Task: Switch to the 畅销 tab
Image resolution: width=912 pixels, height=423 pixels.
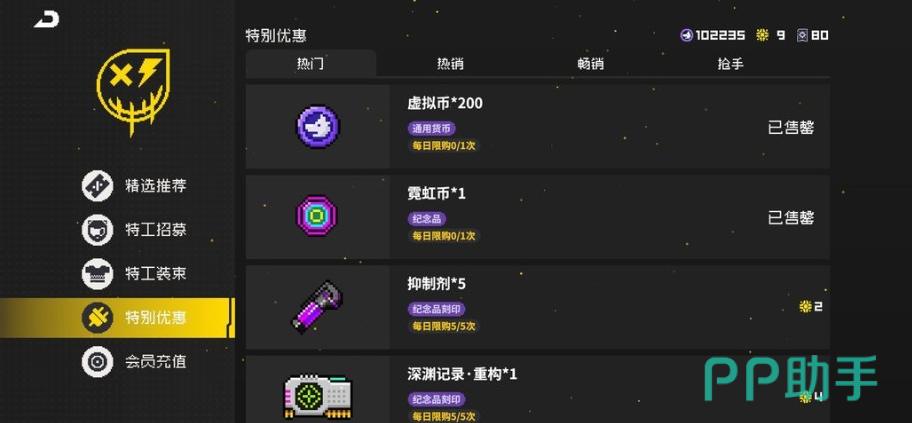Action: point(590,64)
